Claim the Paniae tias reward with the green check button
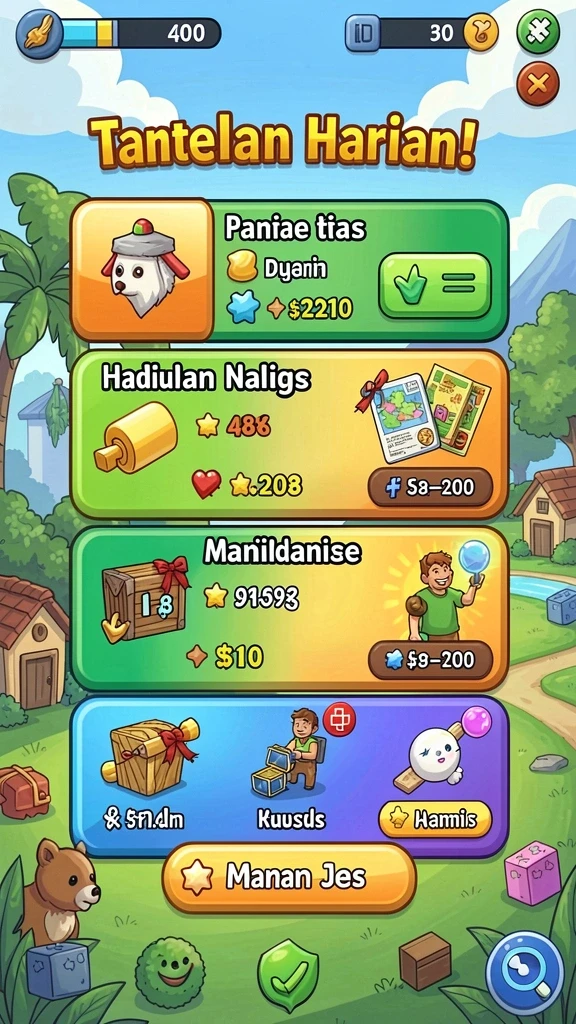576x1024 pixels. point(435,286)
